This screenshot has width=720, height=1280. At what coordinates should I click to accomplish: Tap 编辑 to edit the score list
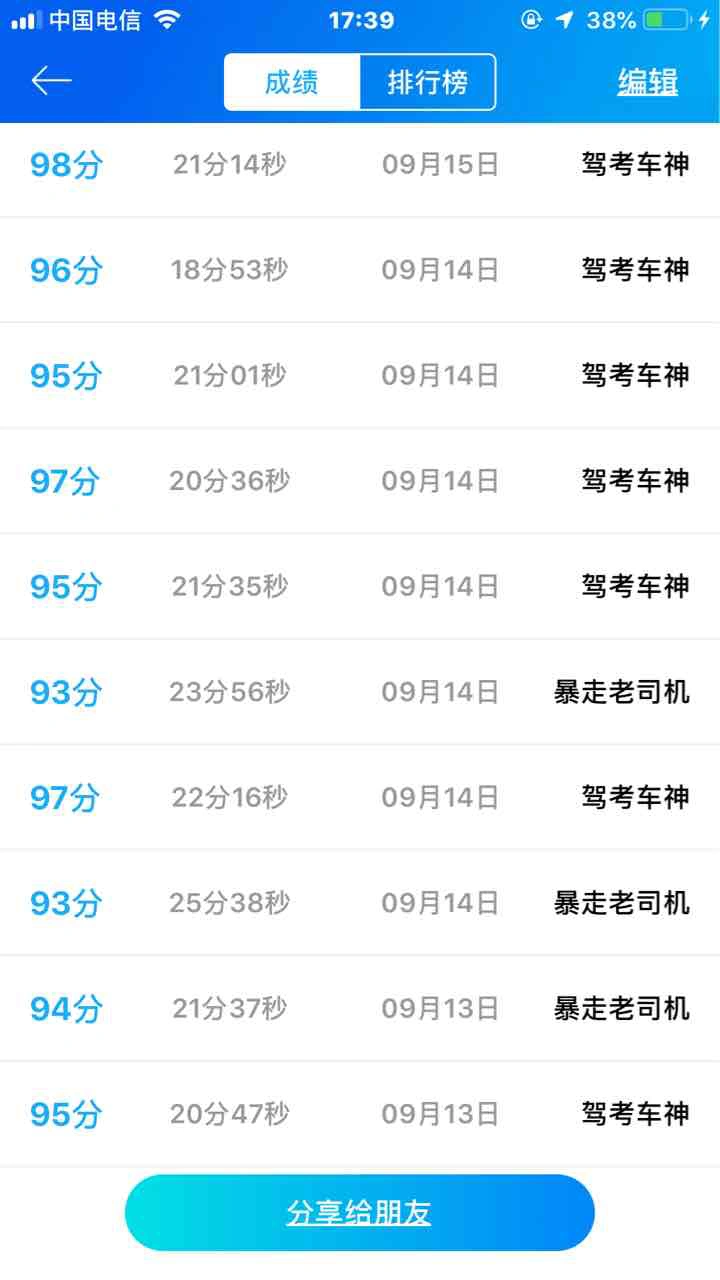point(648,82)
